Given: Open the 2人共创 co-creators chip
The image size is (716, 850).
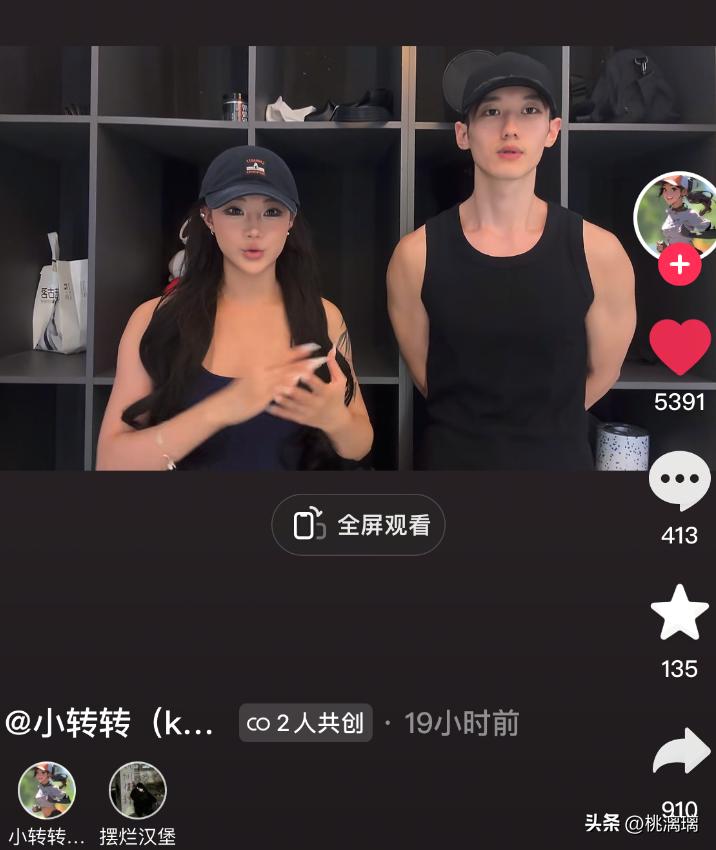Looking at the screenshot, I should pyautogui.click(x=305, y=723).
